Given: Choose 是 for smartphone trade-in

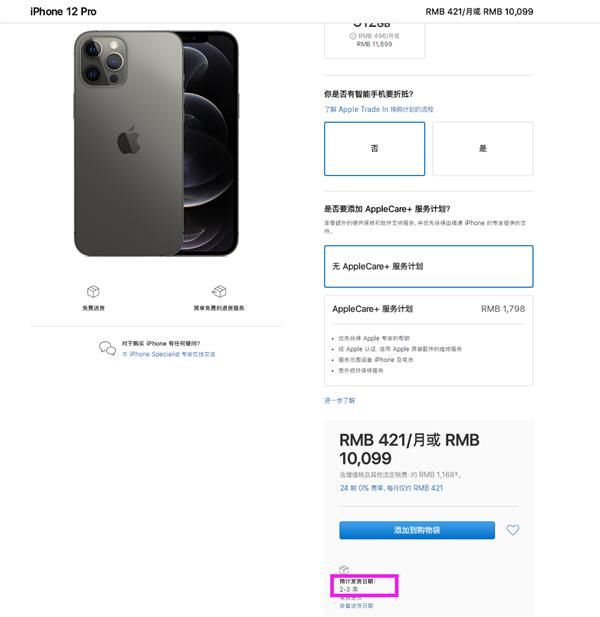Looking at the screenshot, I should (482, 149).
